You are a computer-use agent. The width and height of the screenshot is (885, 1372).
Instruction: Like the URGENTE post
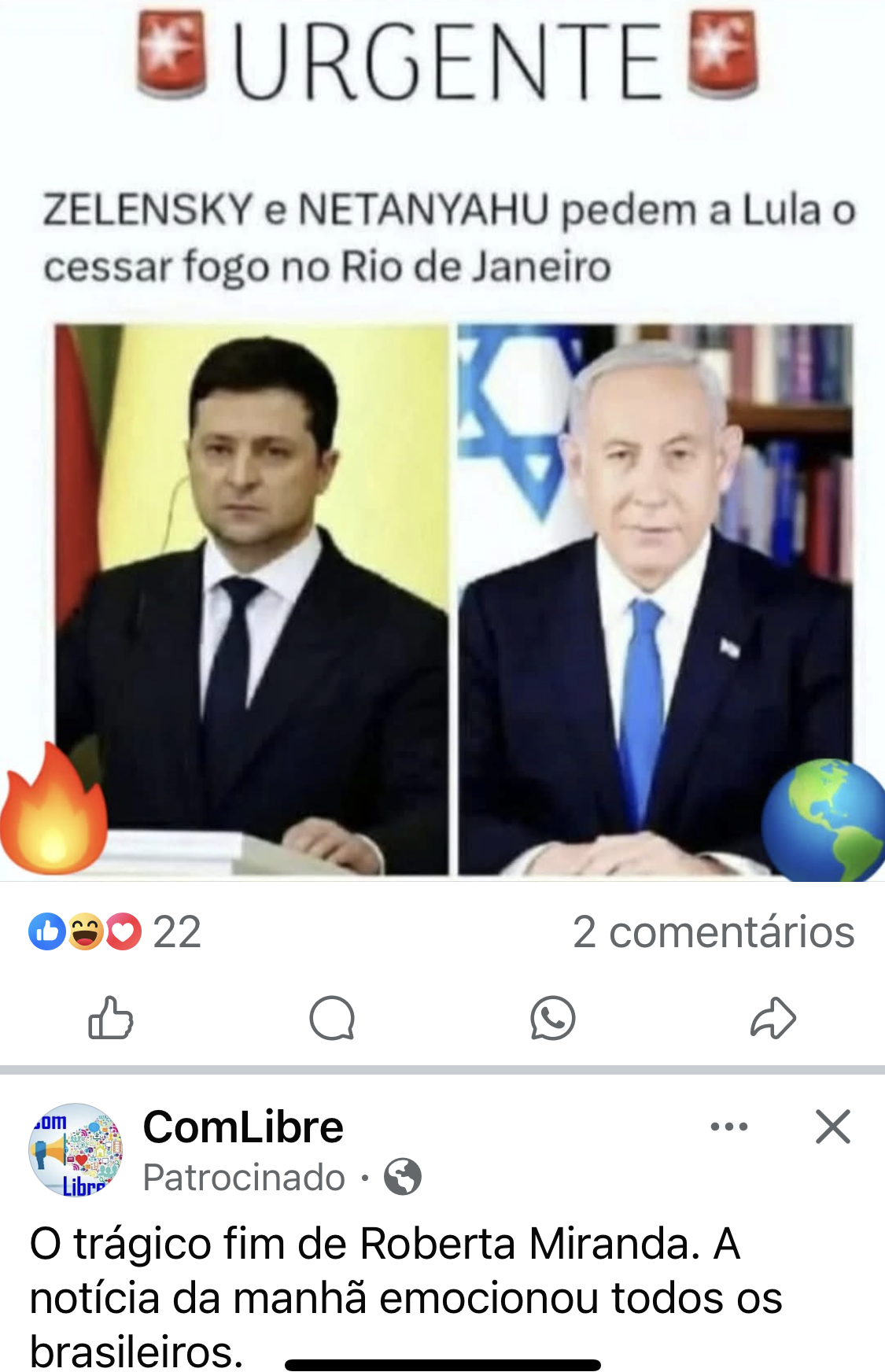tap(110, 1018)
